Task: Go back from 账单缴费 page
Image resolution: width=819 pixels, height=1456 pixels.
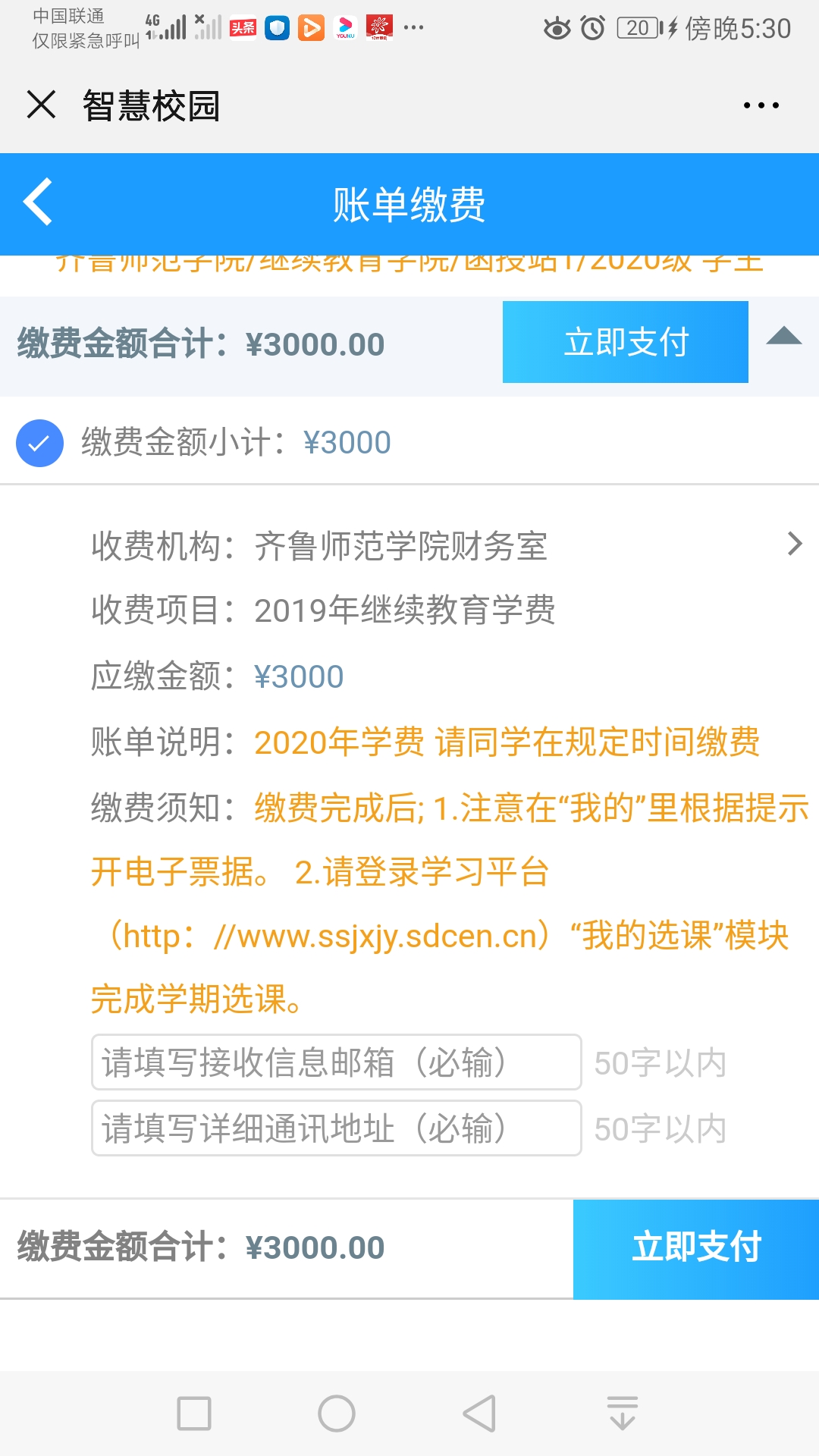Action: coord(38,202)
